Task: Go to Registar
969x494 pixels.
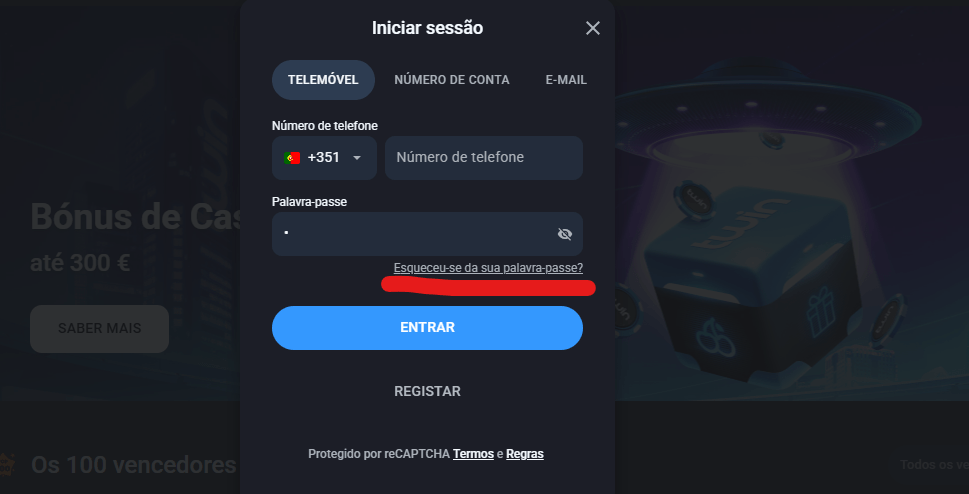Action: click(427, 391)
